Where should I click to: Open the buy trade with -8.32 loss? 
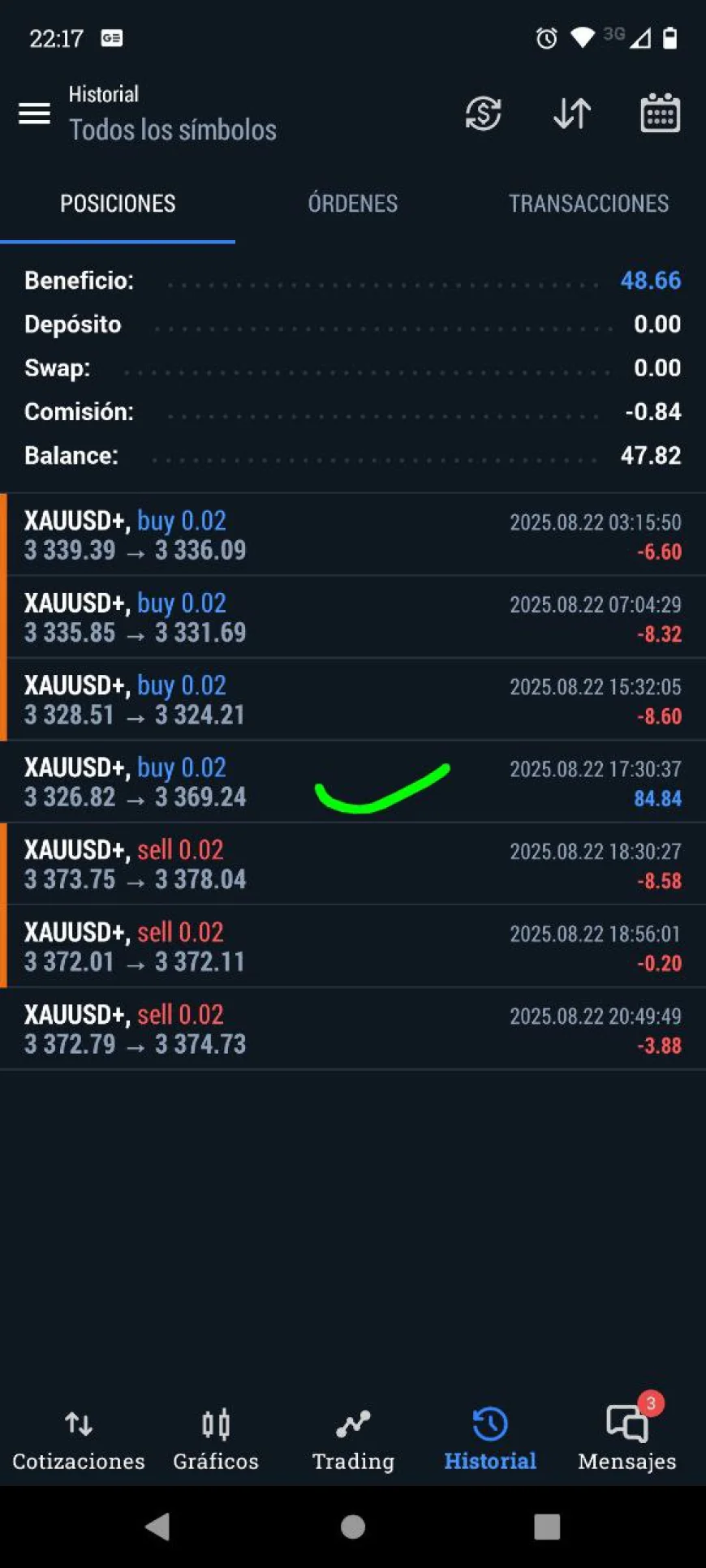click(353, 617)
